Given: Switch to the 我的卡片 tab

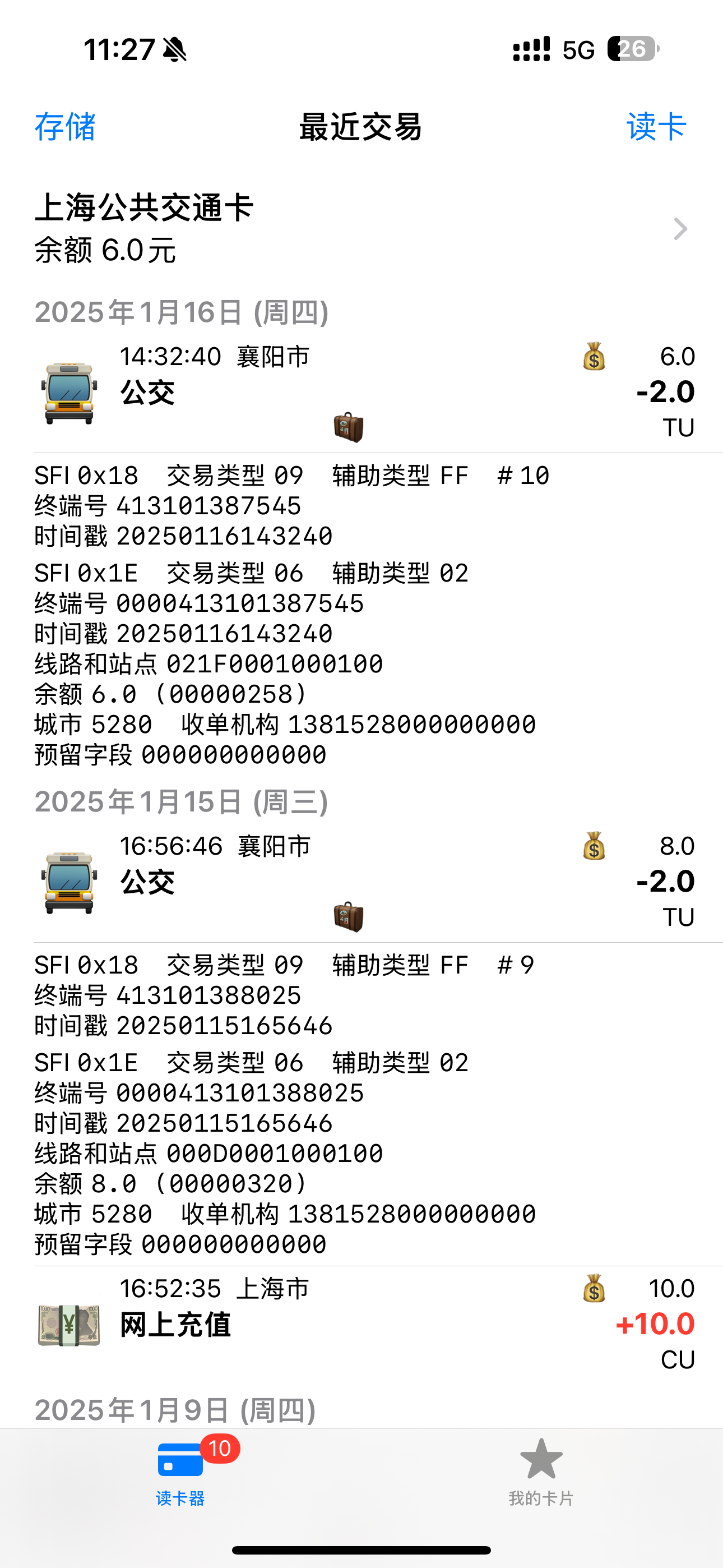Looking at the screenshot, I should (541, 1470).
